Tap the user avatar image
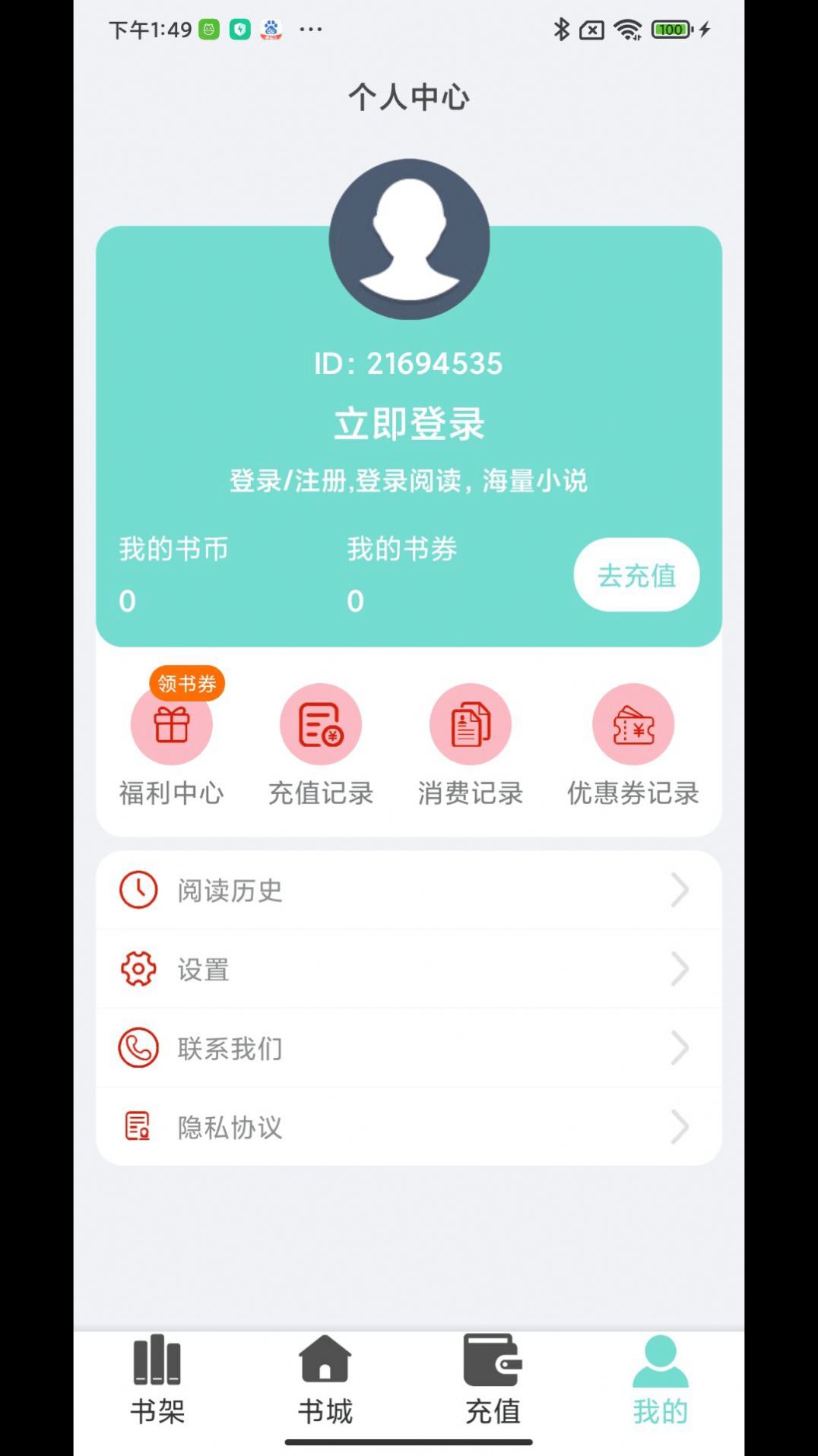 409,239
